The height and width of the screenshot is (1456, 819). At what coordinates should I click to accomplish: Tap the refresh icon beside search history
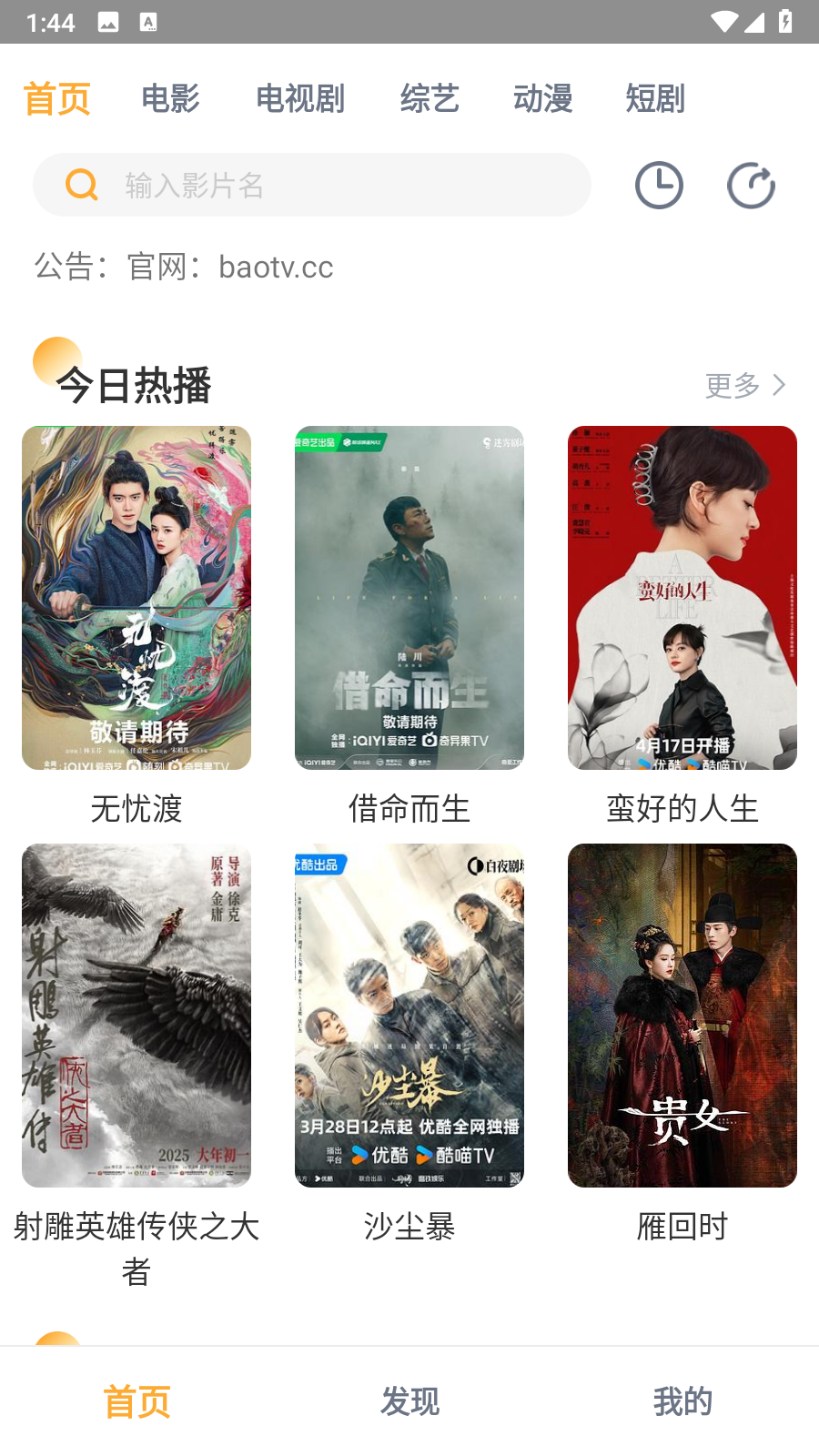tap(751, 185)
